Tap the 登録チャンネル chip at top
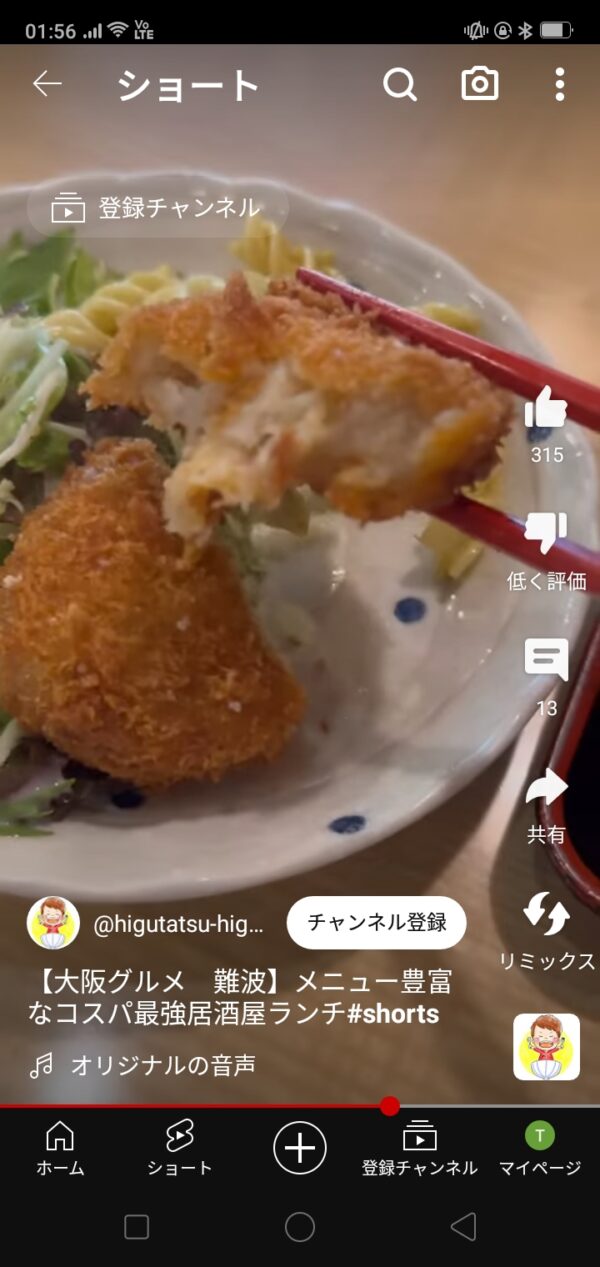 pos(158,208)
